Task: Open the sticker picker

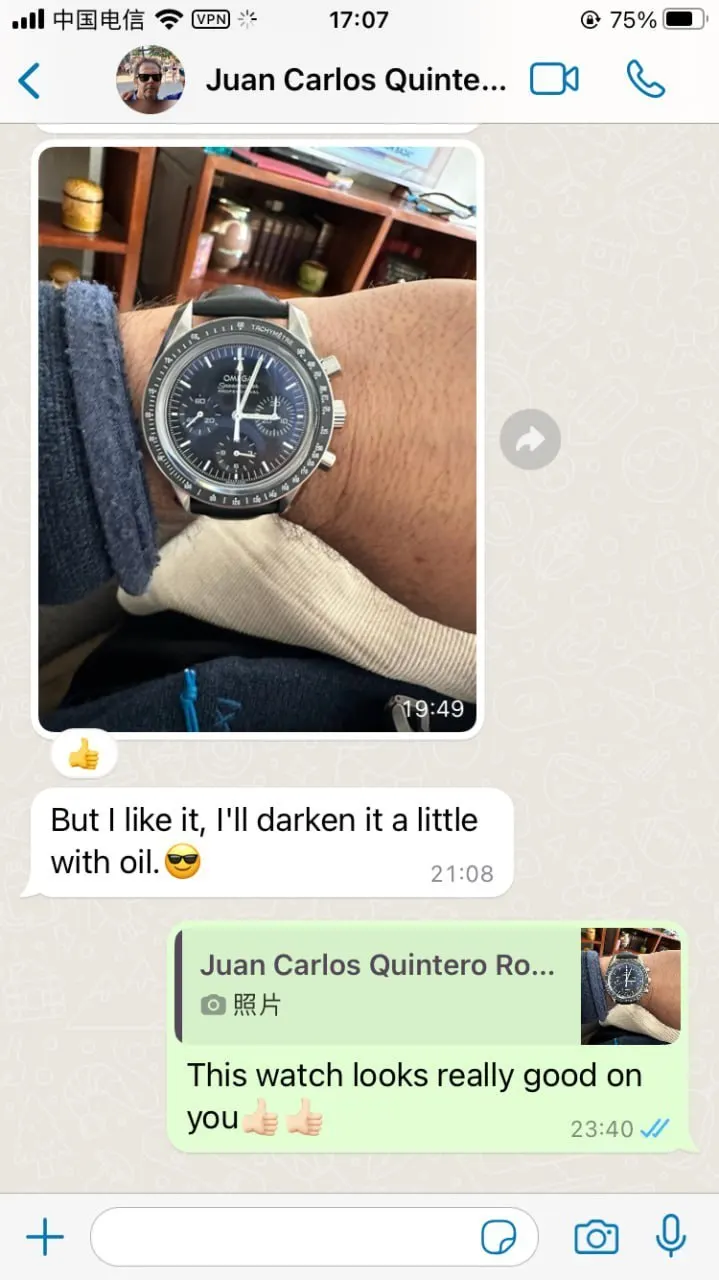Action: tap(499, 1238)
